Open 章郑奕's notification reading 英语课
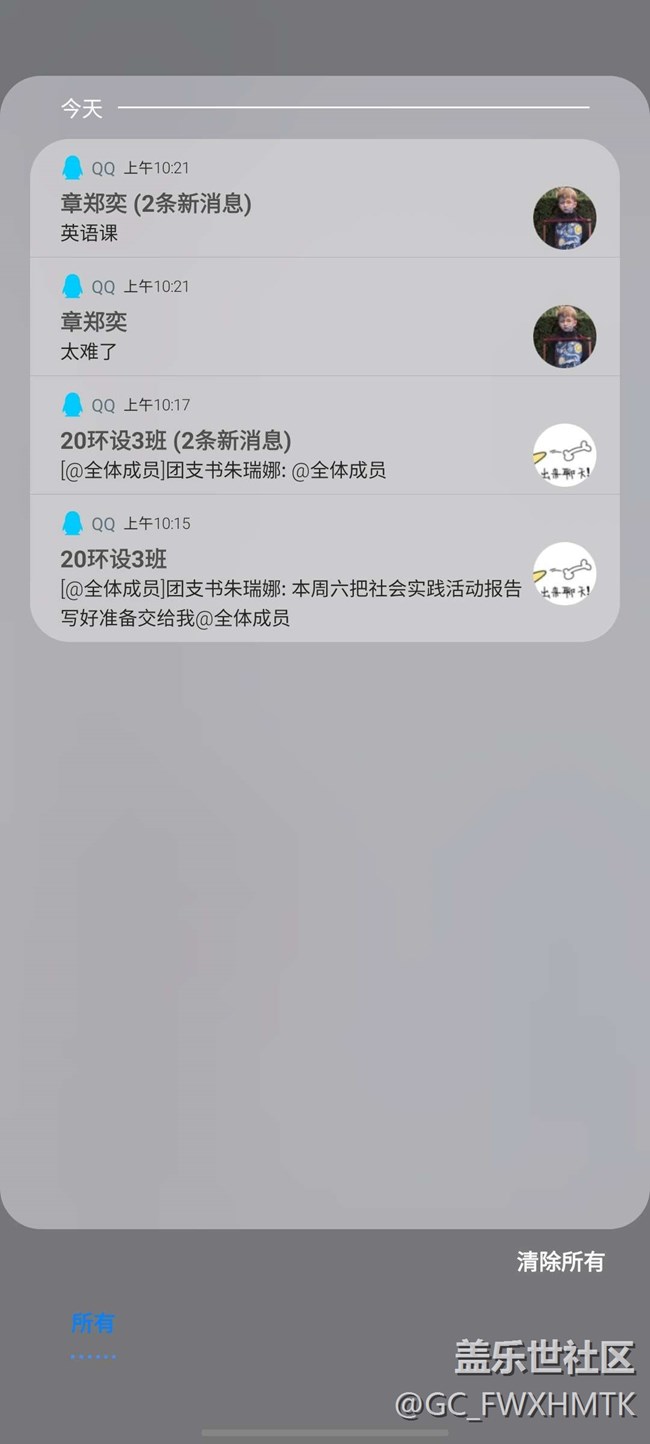Screen dimensions: 650x1444 (x=290, y=203)
